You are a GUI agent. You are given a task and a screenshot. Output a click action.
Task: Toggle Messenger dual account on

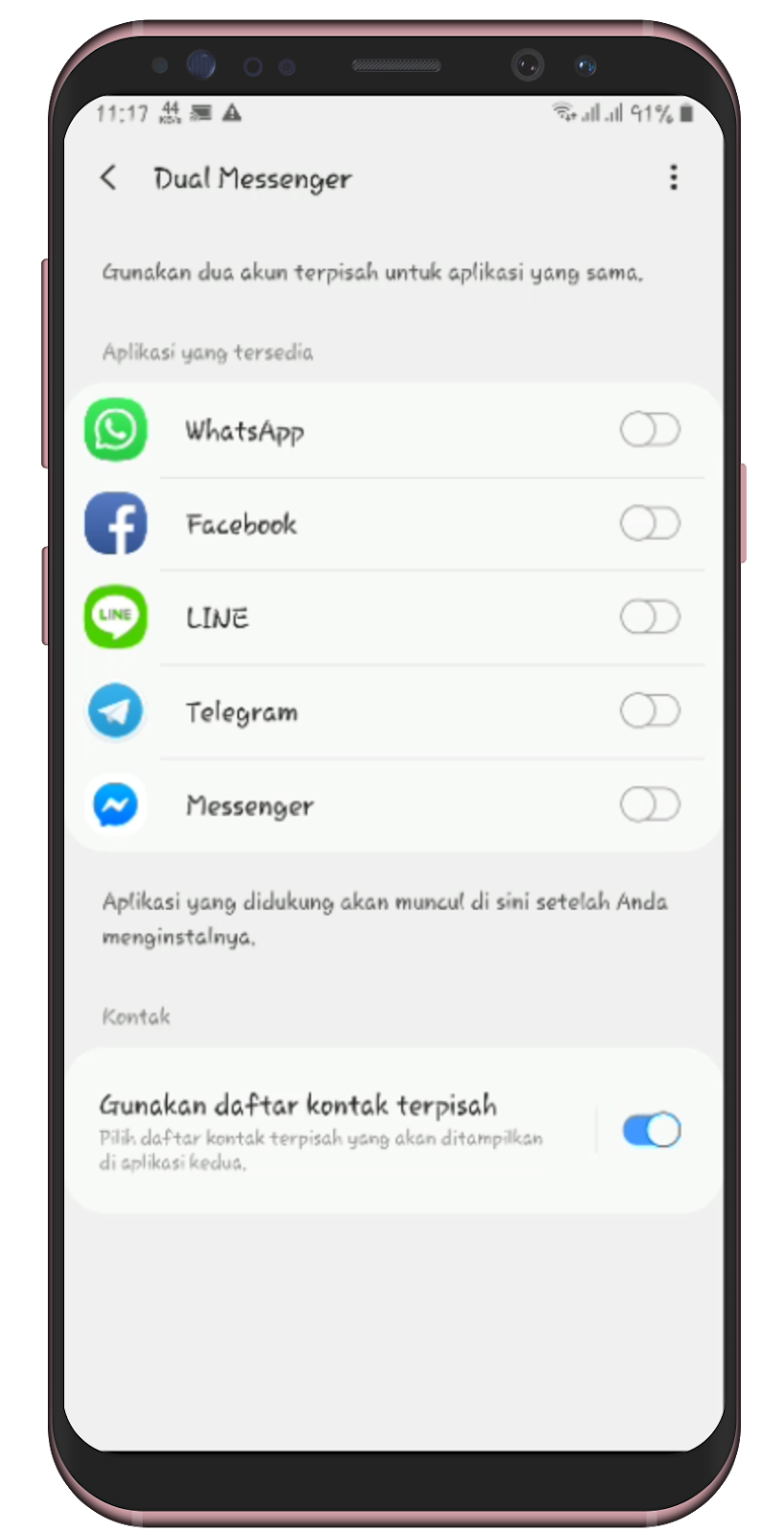tap(650, 805)
